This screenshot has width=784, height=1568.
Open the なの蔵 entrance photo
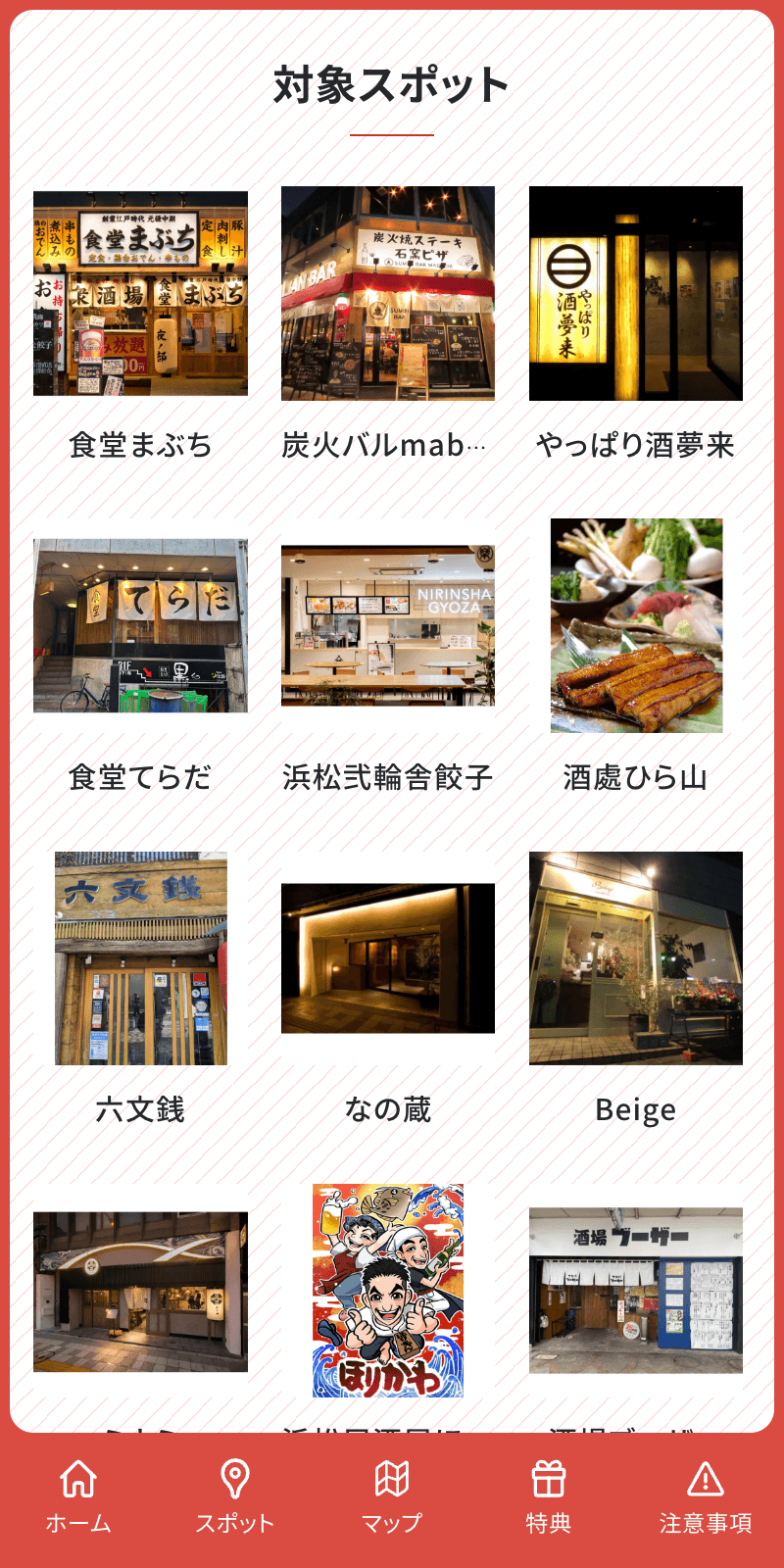click(389, 959)
